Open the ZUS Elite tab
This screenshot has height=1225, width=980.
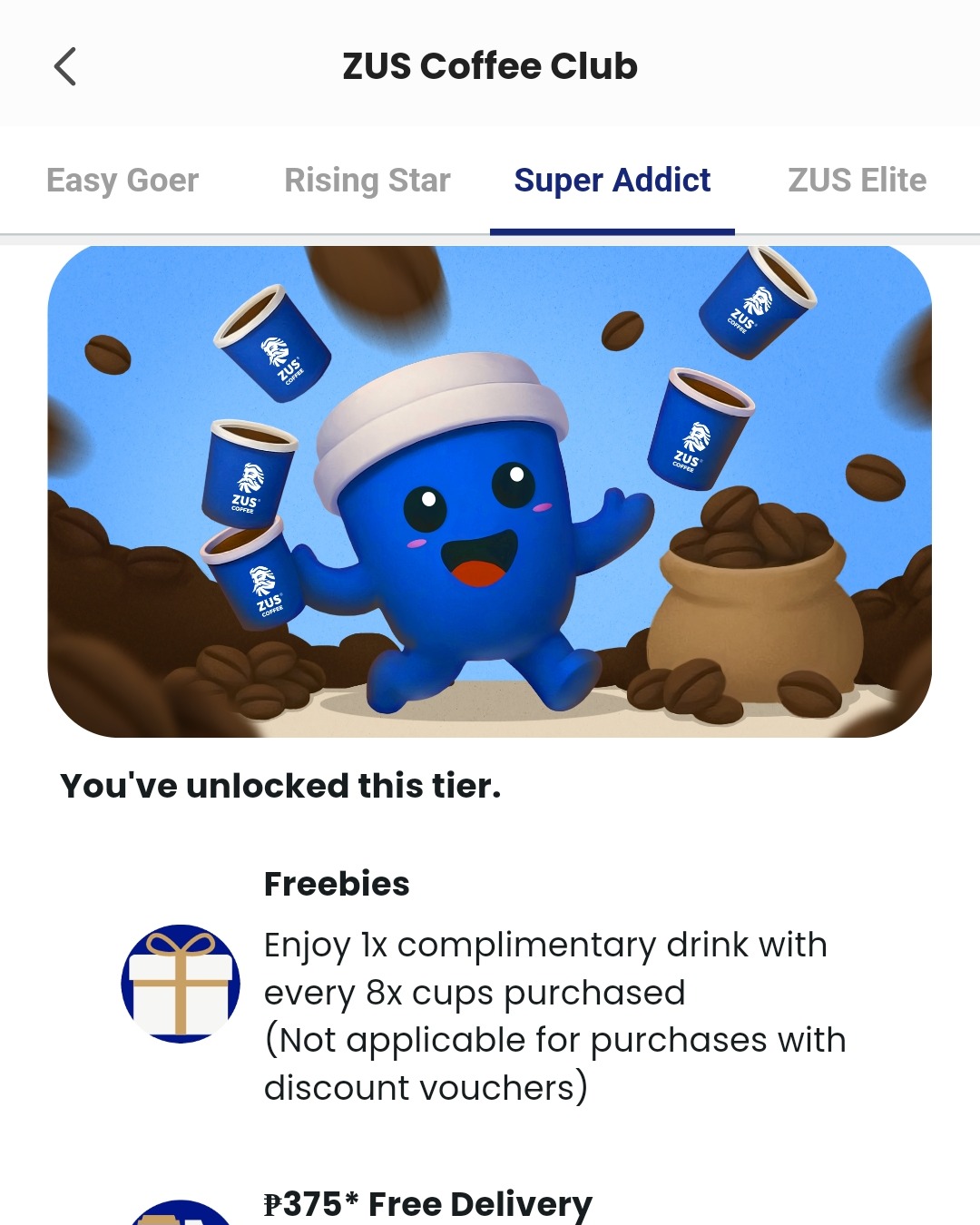(x=857, y=181)
